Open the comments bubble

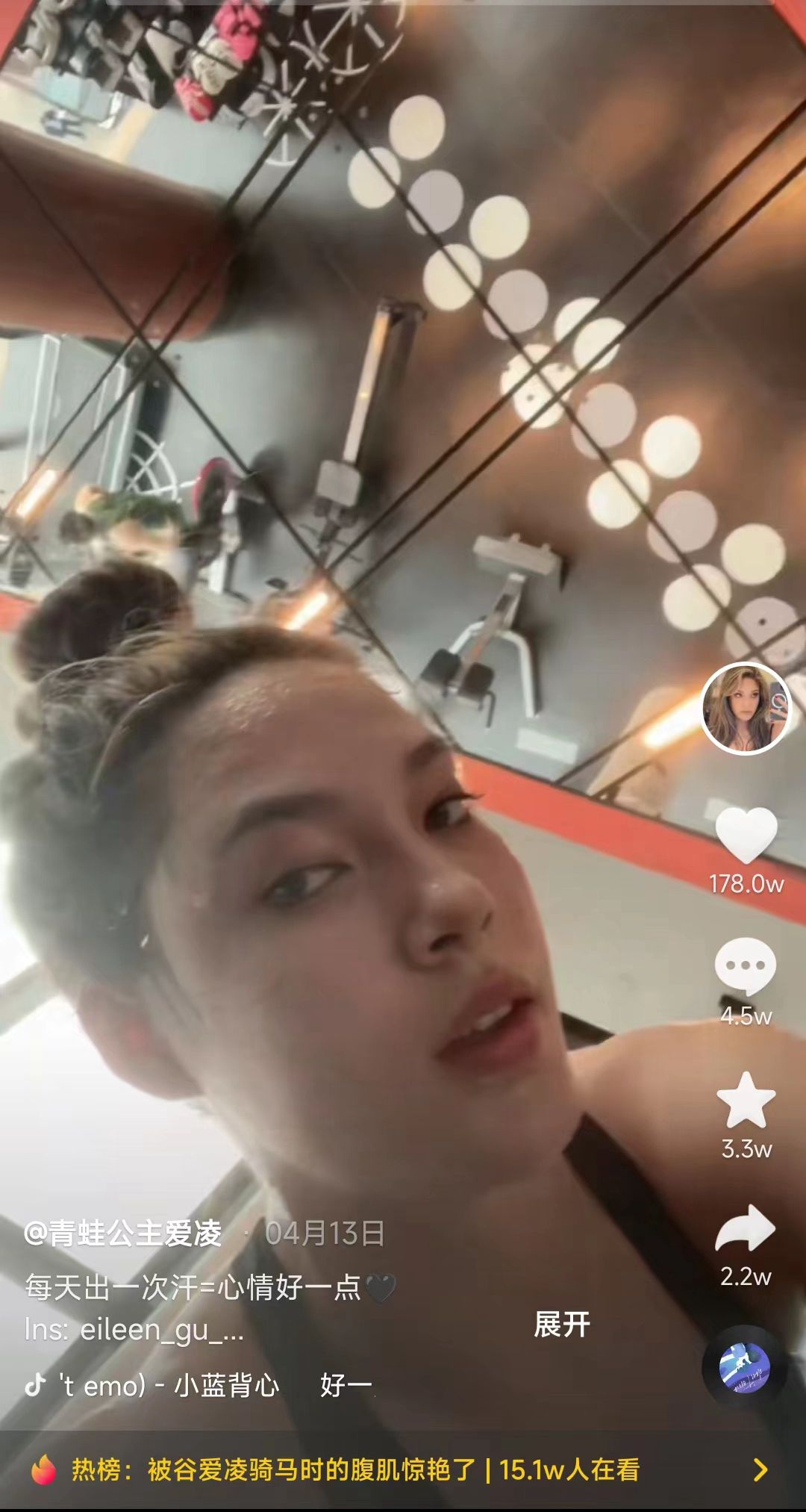tap(746, 965)
